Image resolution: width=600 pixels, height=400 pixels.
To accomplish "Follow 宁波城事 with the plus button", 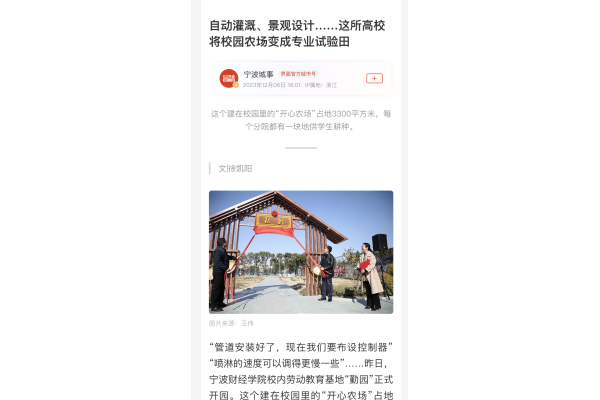I will click(374, 78).
